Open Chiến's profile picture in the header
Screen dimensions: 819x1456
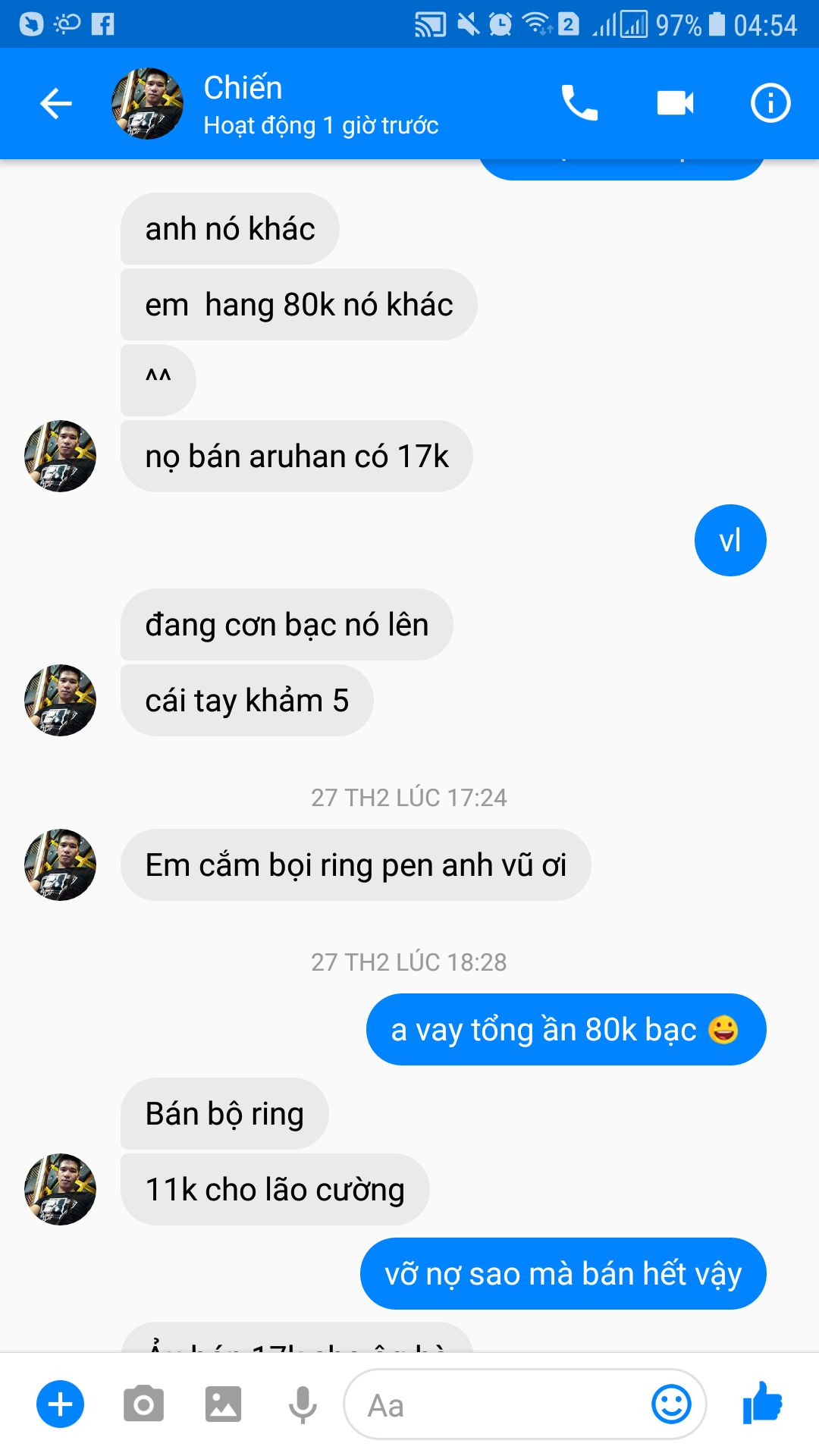(x=147, y=103)
